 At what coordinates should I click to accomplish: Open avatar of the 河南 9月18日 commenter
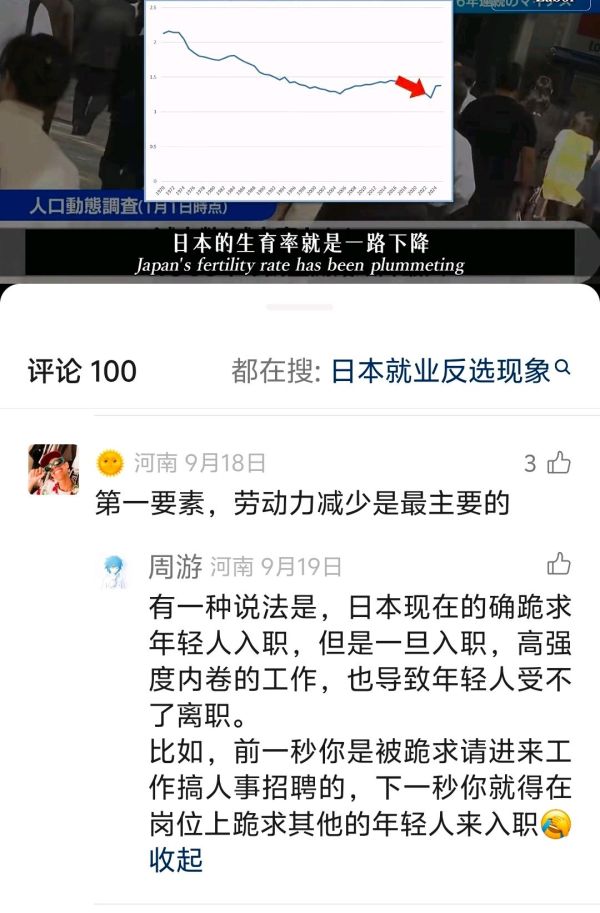coord(53,469)
